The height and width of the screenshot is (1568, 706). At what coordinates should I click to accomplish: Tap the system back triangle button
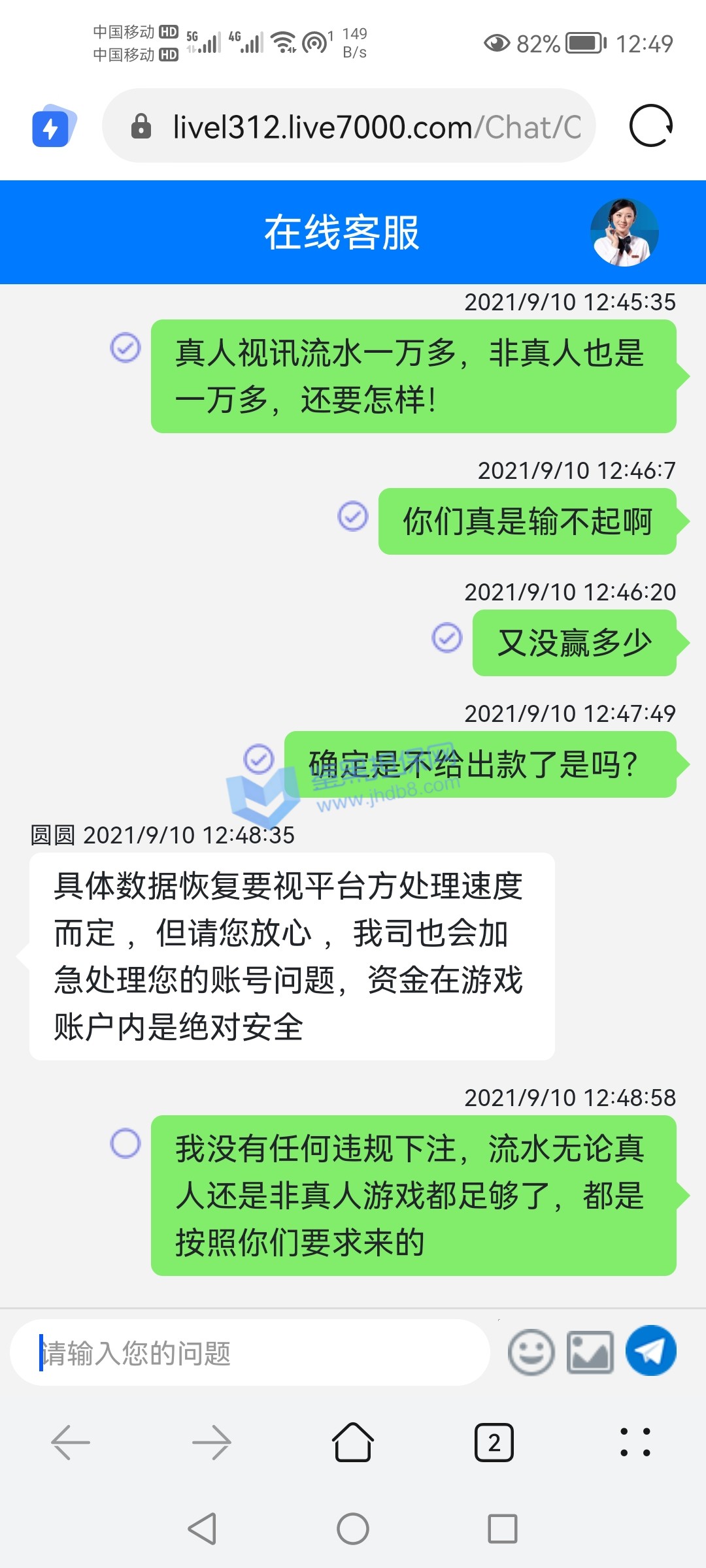202,1529
